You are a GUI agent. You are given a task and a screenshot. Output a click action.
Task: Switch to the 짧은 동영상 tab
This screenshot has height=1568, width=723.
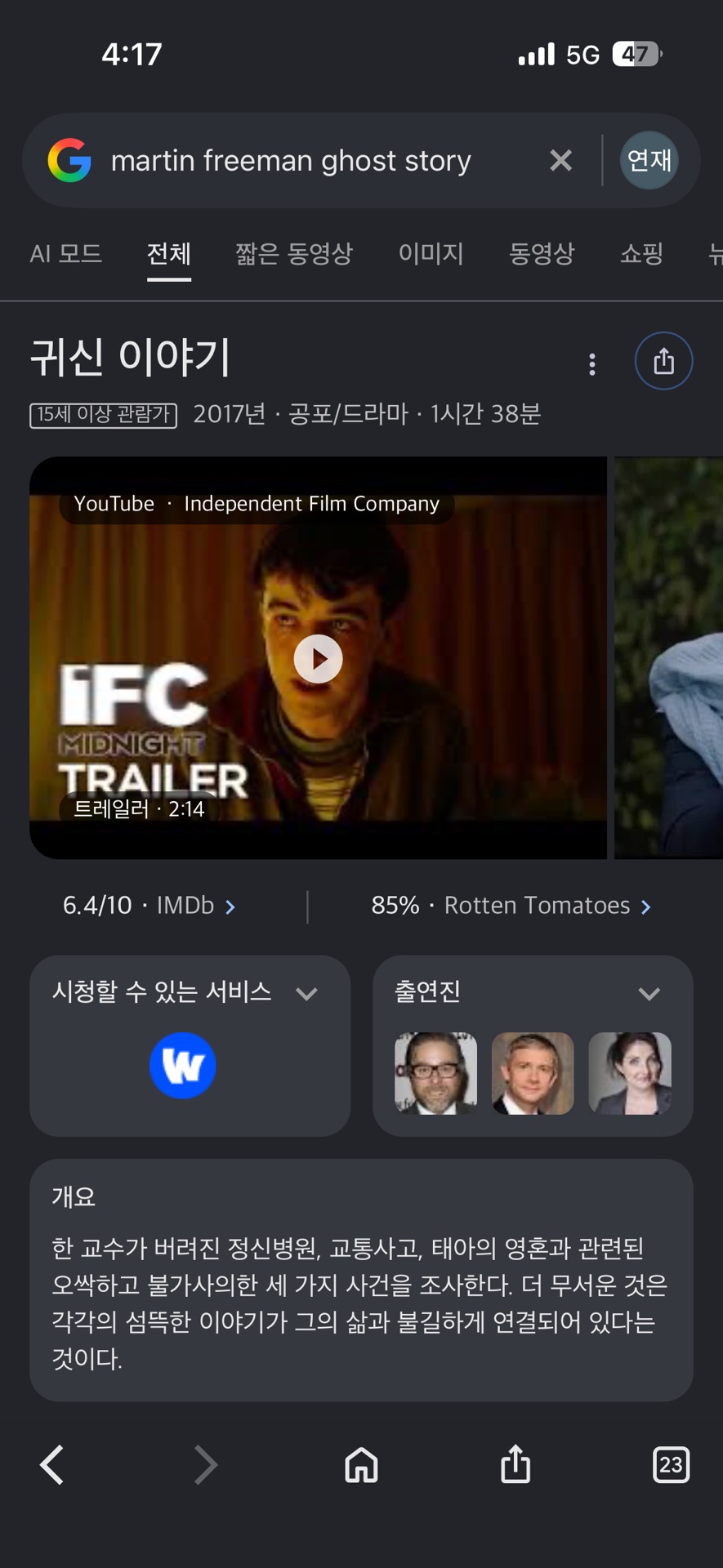(294, 254)
